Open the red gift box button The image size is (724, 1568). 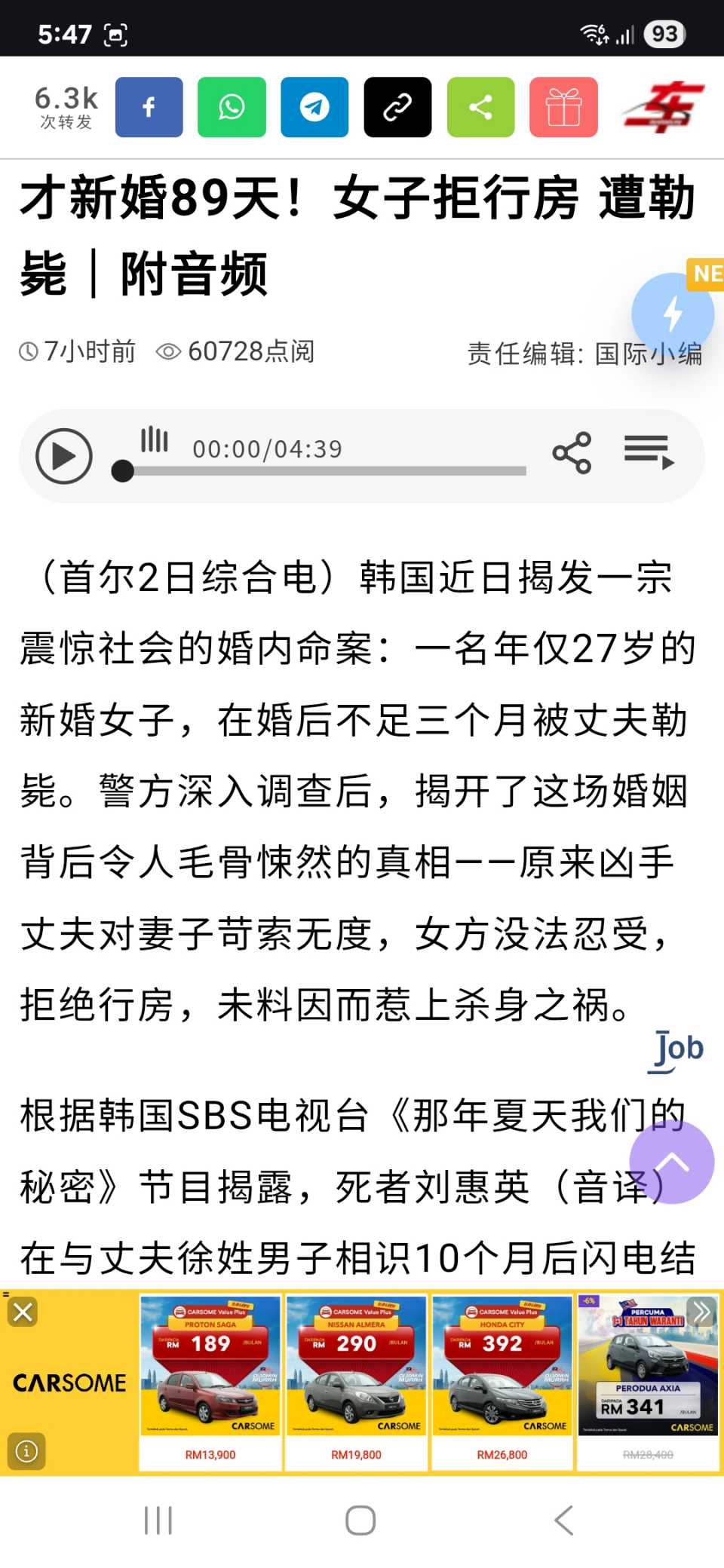tap(563, 107)
